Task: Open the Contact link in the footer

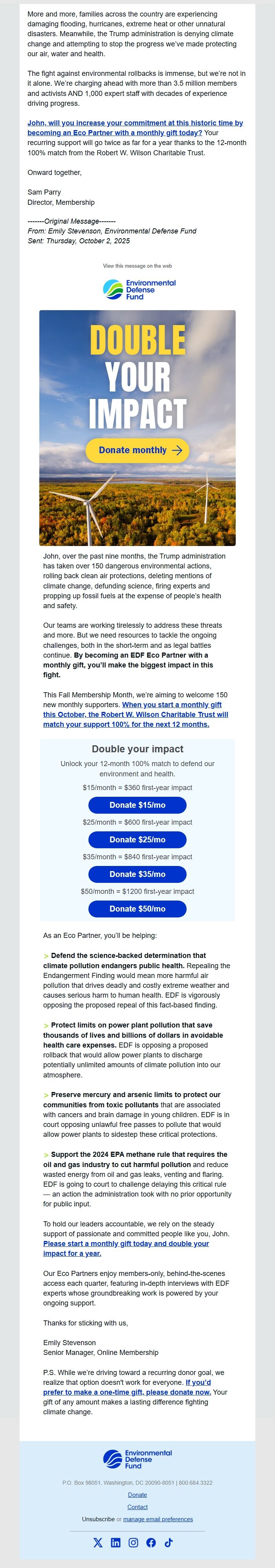Action: click(137, 1507)
